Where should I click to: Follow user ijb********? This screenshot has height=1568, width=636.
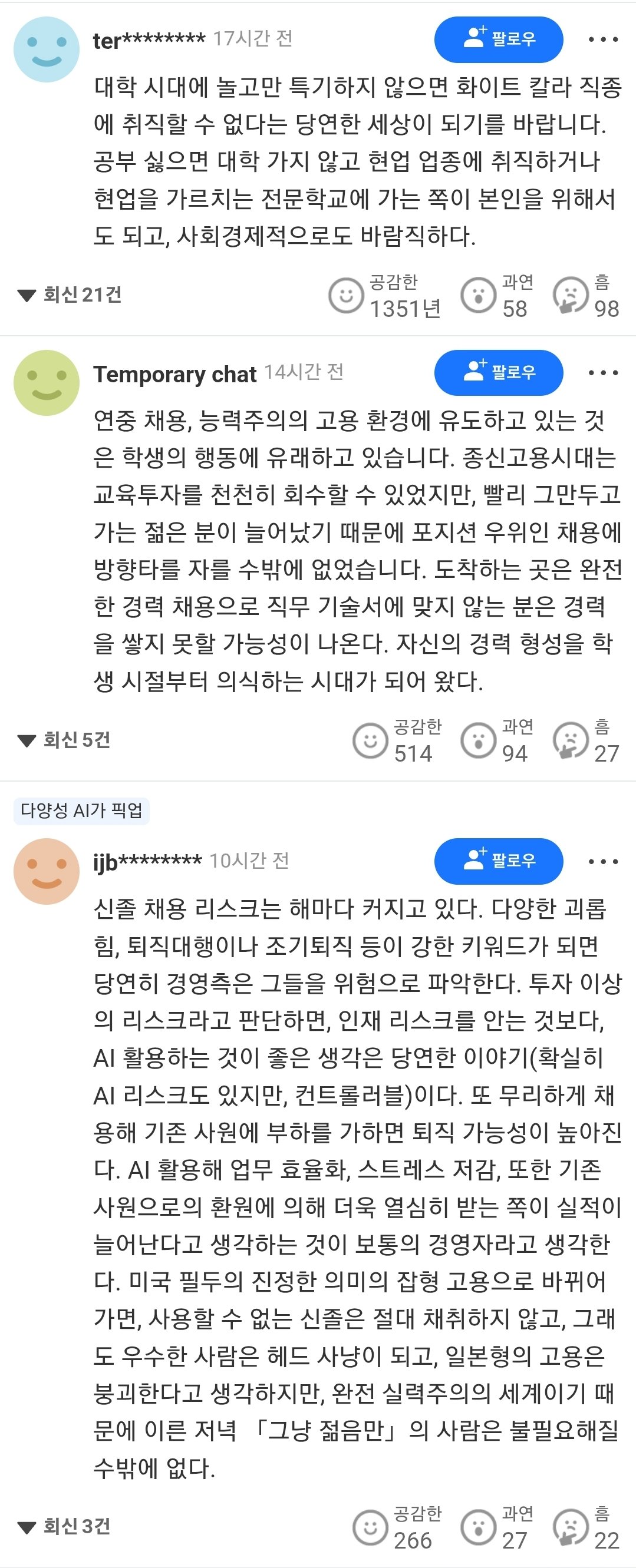pos(497,861)
